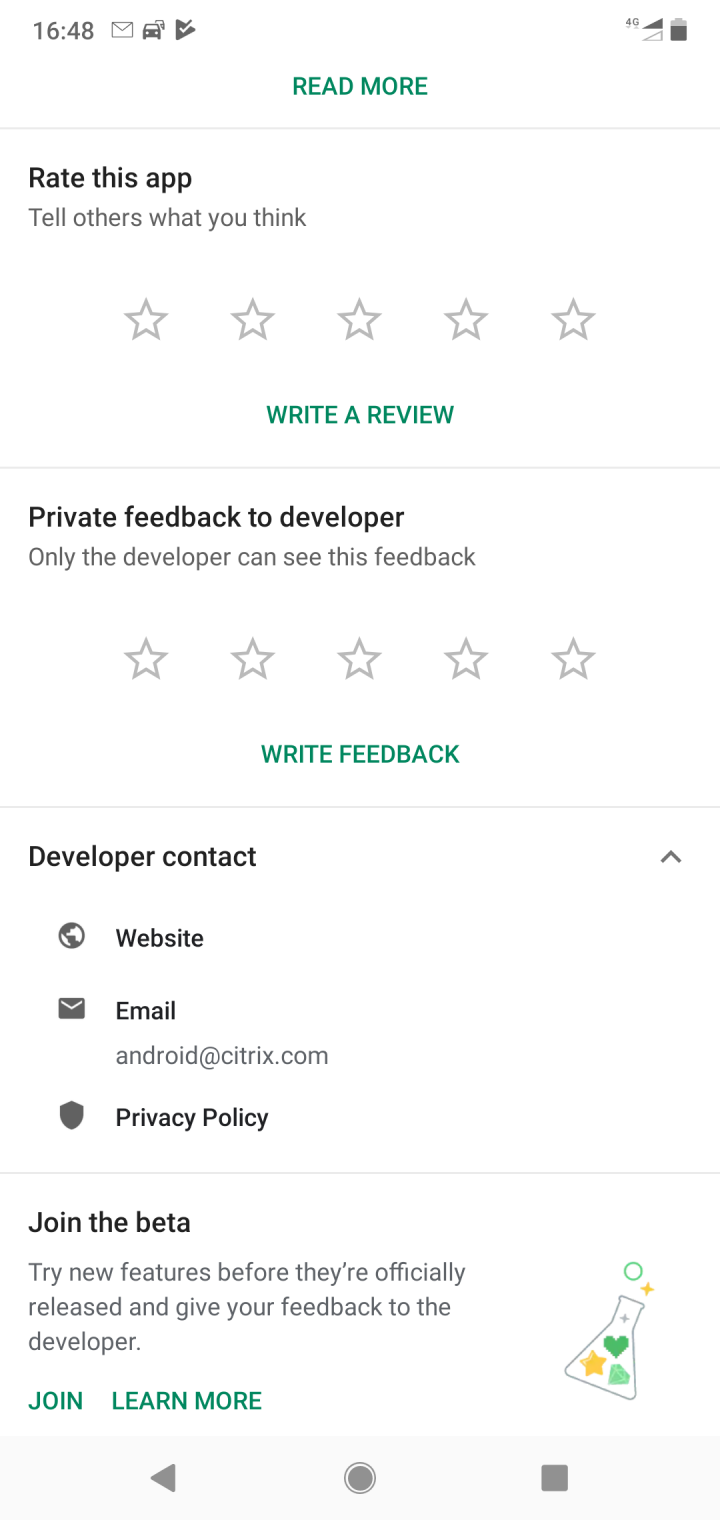Open the Privacy Policy
The width and height of the screenshot is (720, 1520).
pyautogui.click(x=191, y=1117)
